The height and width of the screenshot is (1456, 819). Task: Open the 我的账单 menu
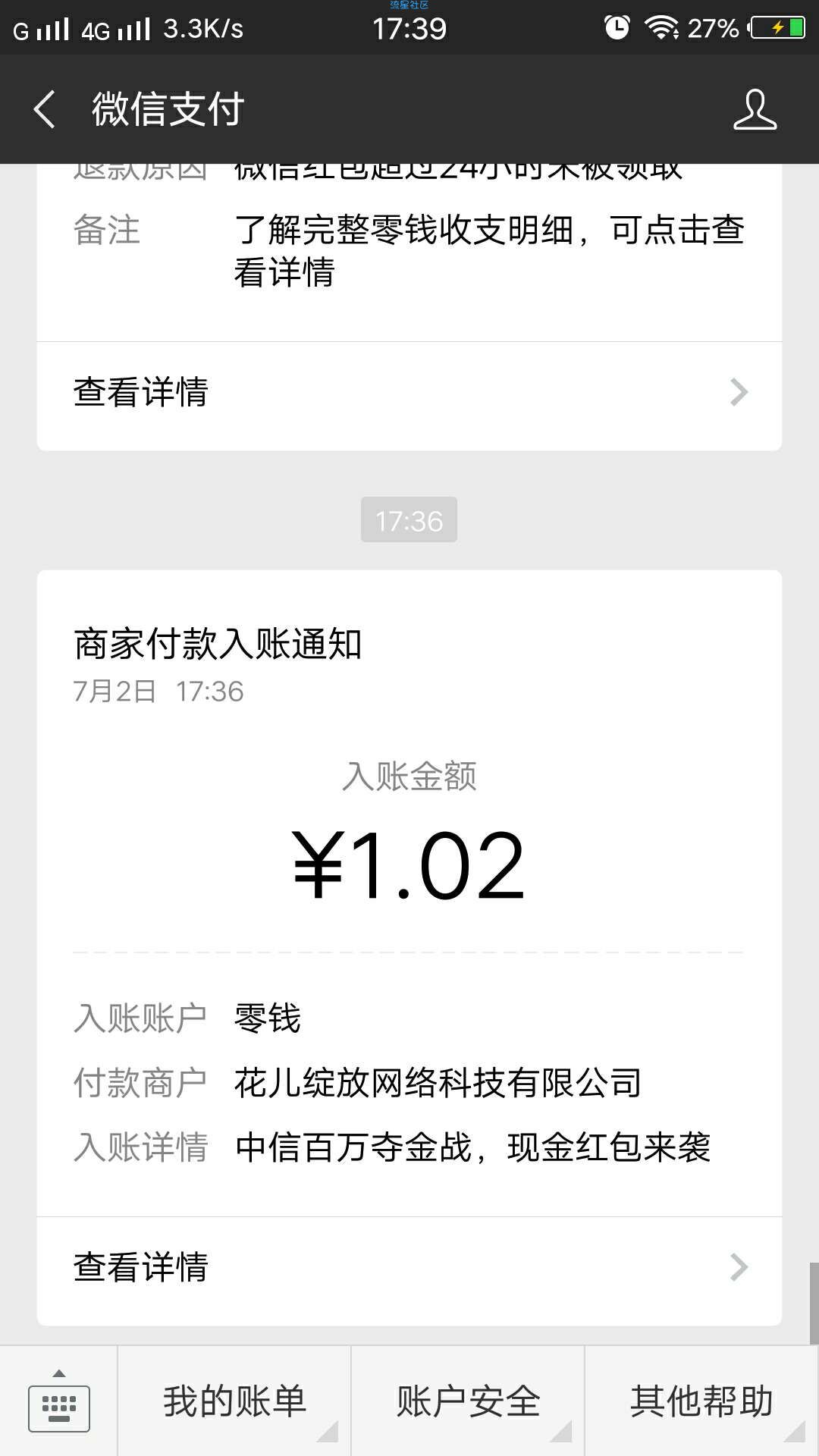(x=234, y=1401)
